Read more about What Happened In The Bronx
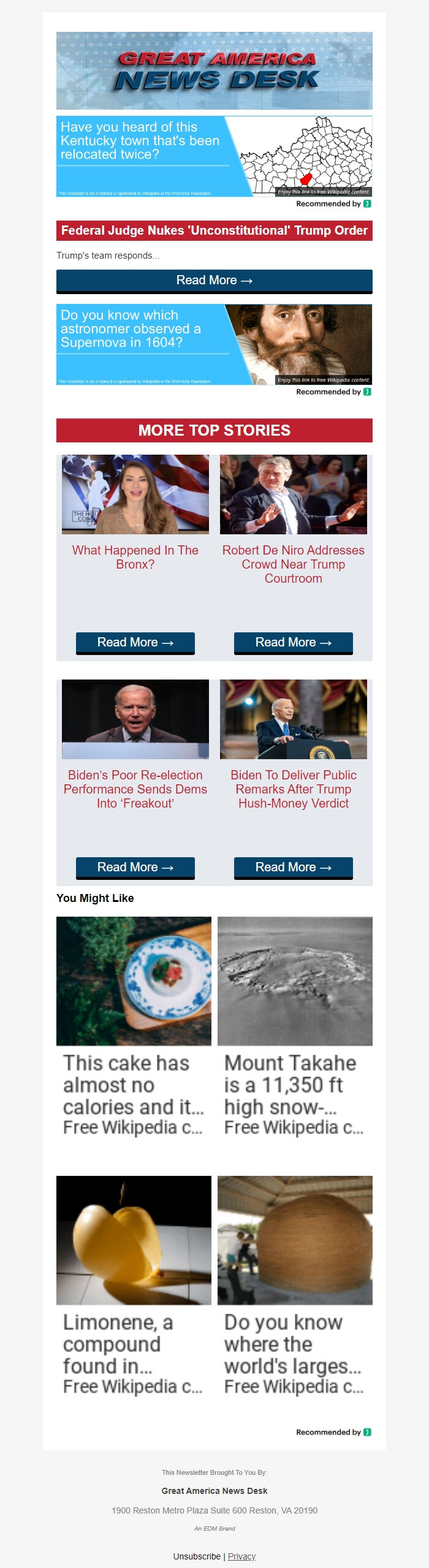The height and width of the screenshot is (1568, 429). coord(135,642)
